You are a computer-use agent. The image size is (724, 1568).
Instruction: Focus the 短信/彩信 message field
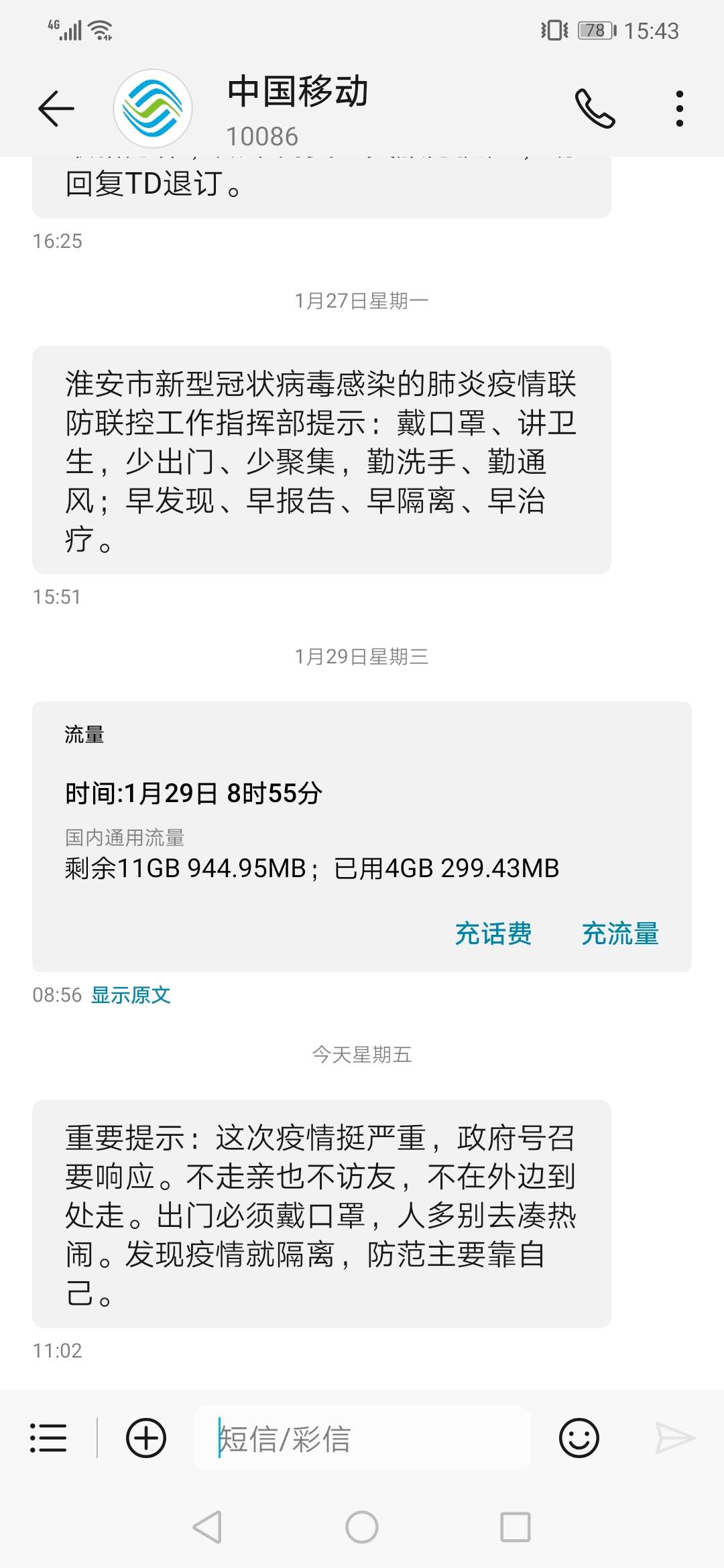[363, 1438]
